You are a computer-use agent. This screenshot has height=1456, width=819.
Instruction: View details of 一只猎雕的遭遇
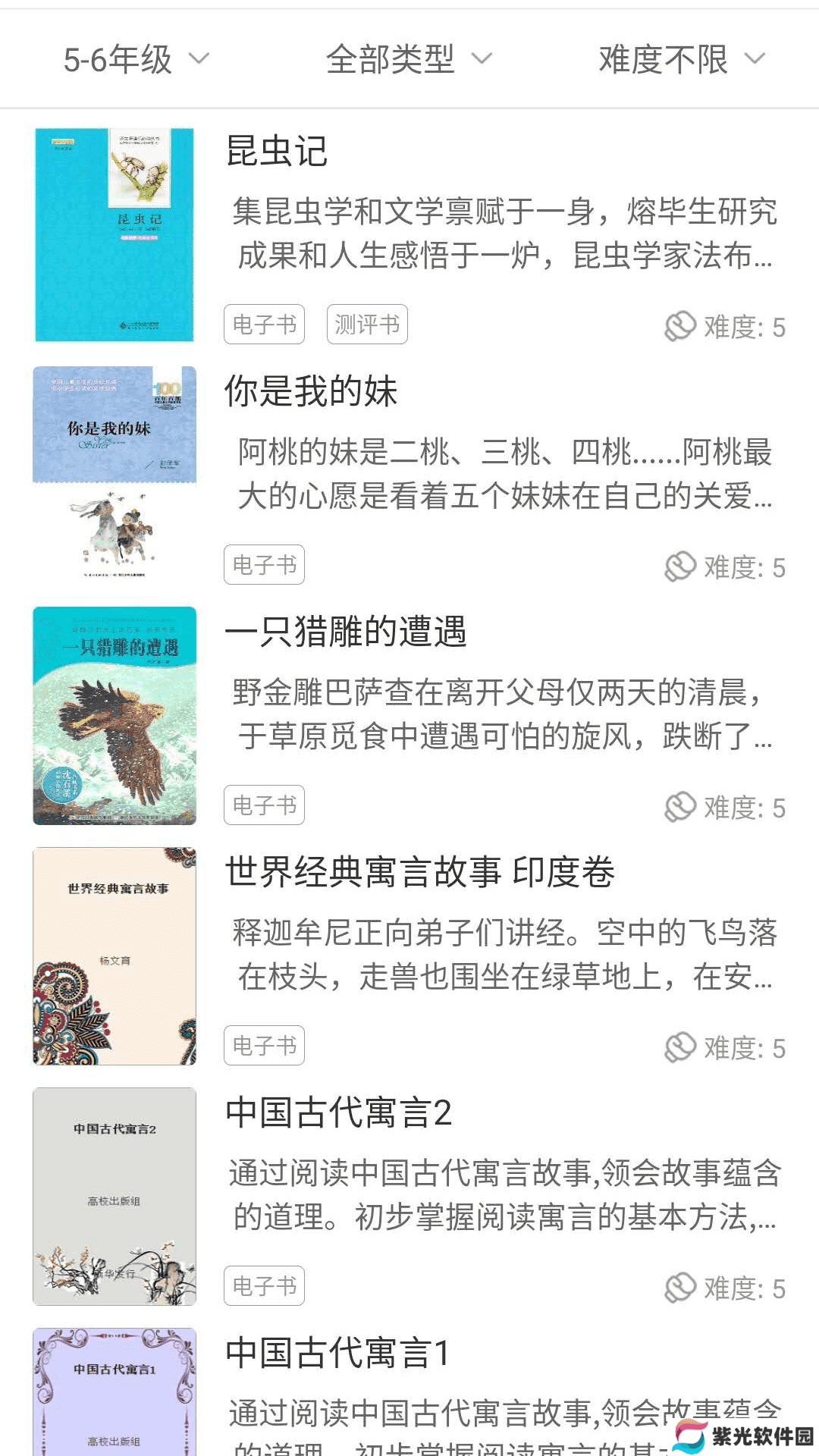(x=346, y=632)
